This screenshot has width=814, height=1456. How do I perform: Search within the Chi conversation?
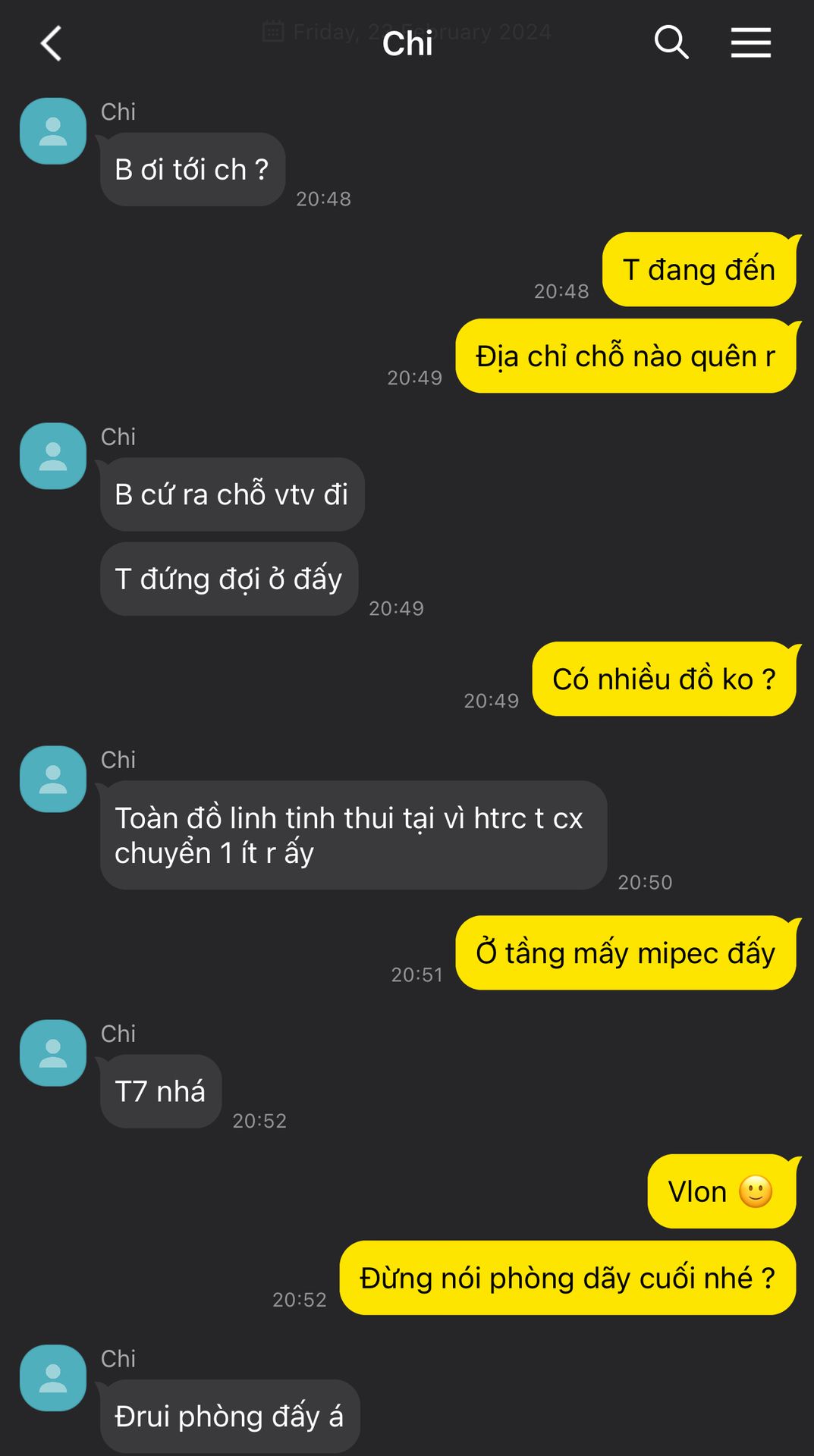point(671,42)
